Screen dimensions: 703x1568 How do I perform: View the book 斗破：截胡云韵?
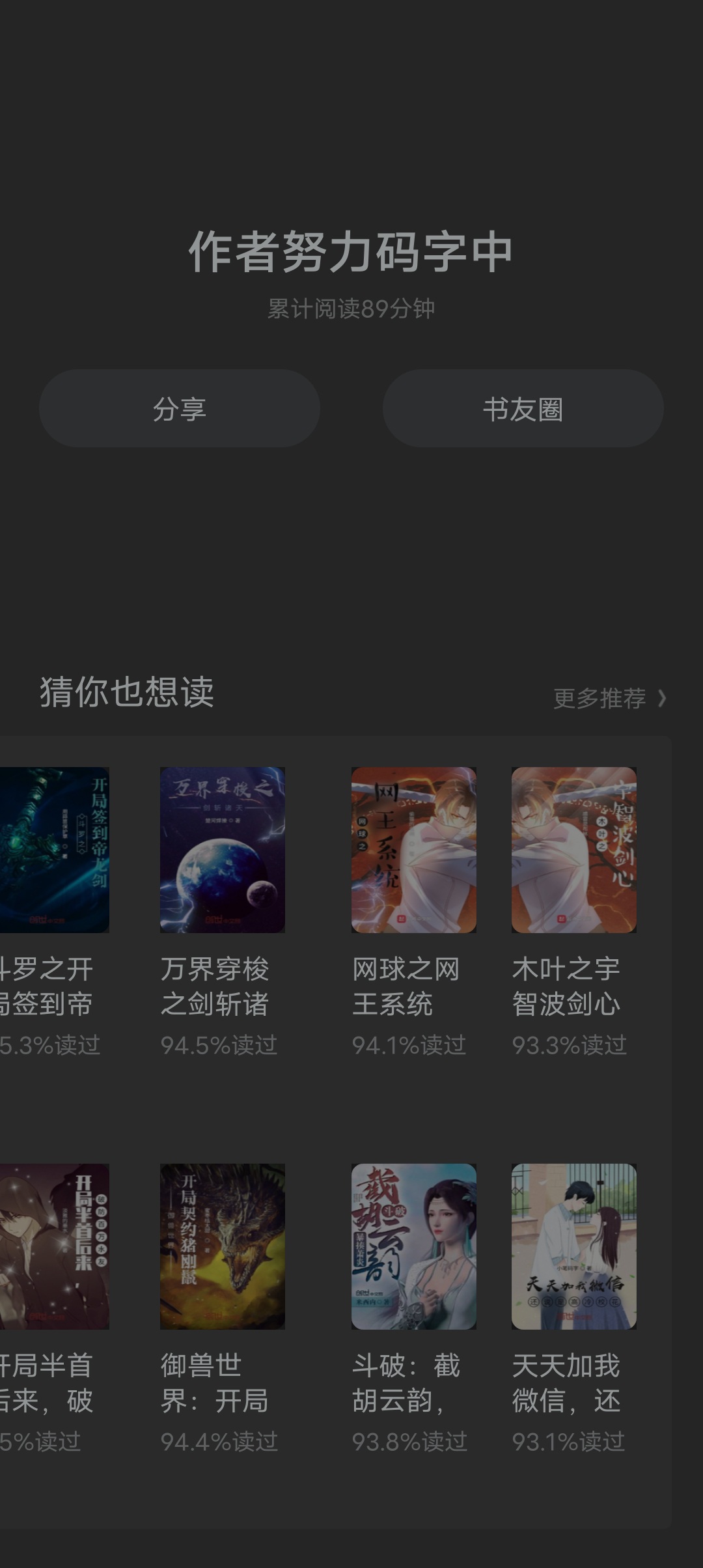pos(413,1246)
